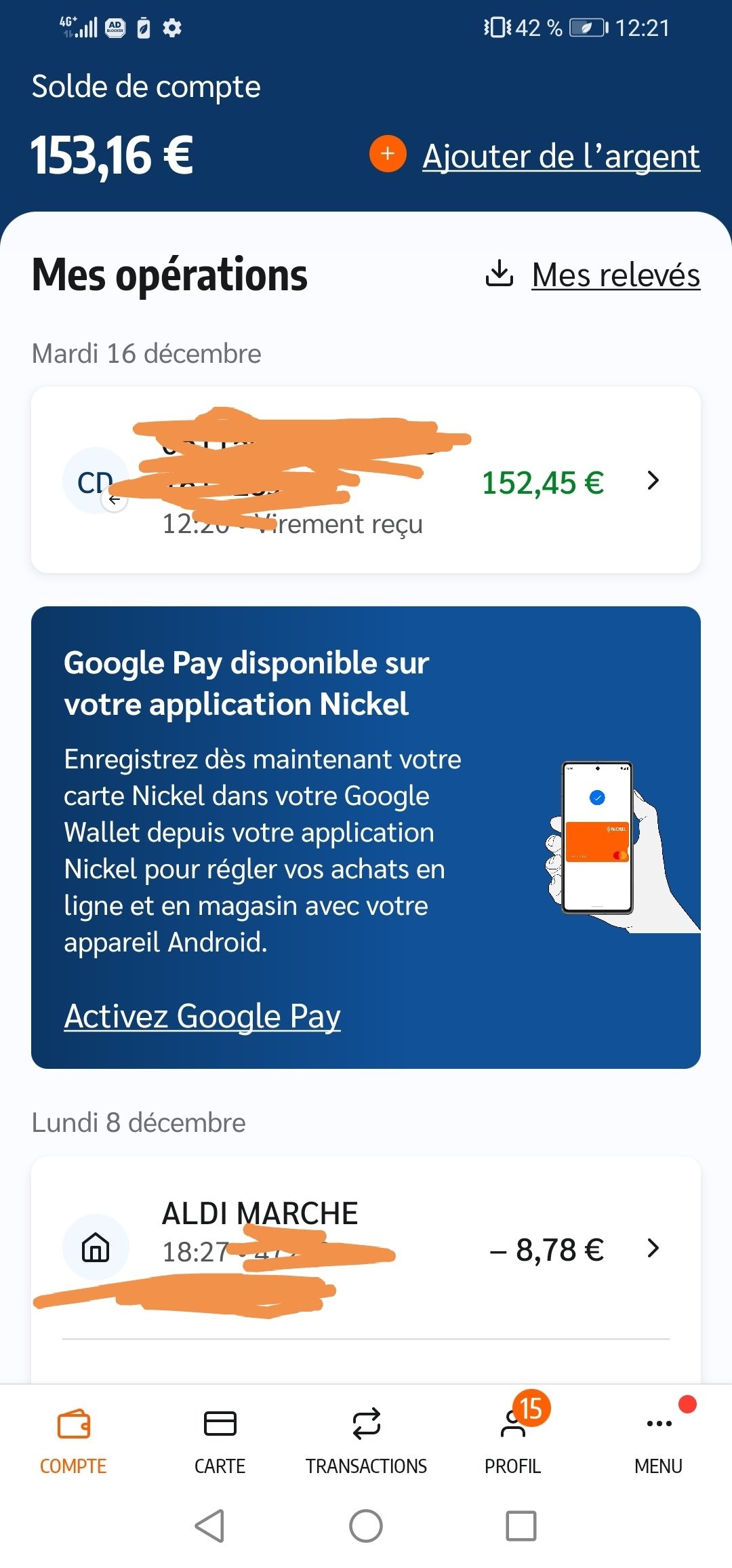Activate Google Pay via the link
This screenshot has width=732, height=1568.
(202, 1016)
